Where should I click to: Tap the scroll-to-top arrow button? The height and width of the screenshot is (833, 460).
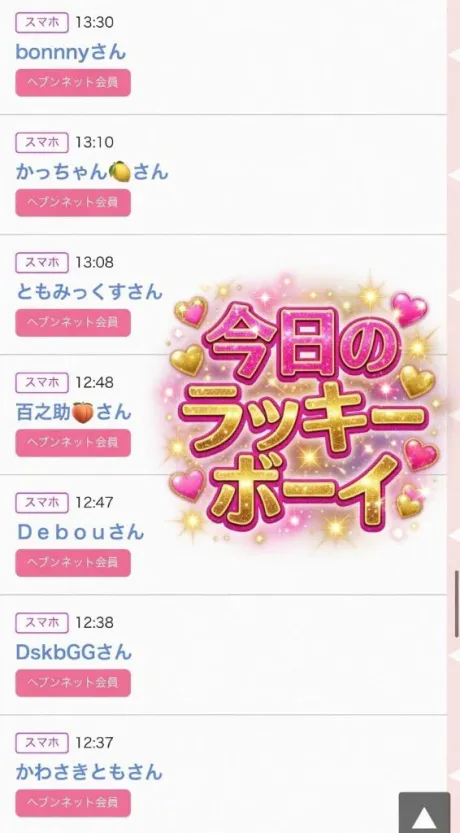pyautogui.click(x=424, y=813)
